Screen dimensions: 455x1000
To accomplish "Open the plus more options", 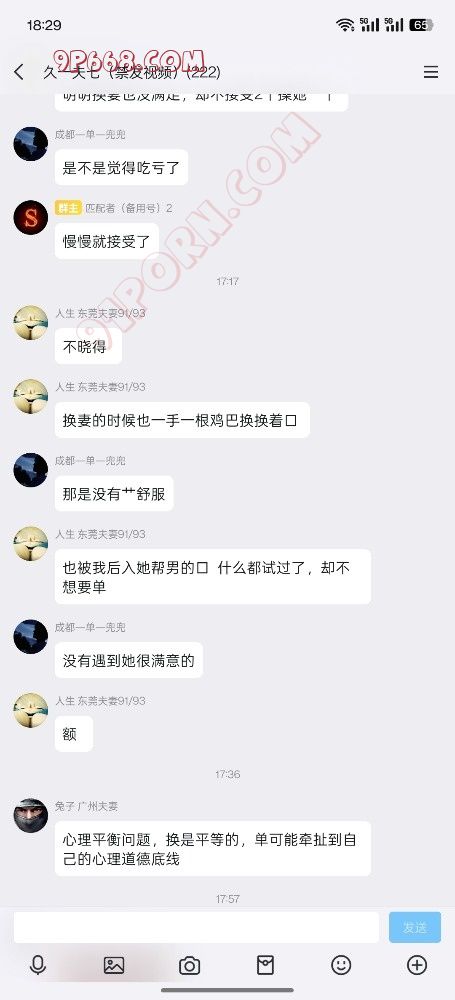I will pyautogui.click(x=417, y=966).
